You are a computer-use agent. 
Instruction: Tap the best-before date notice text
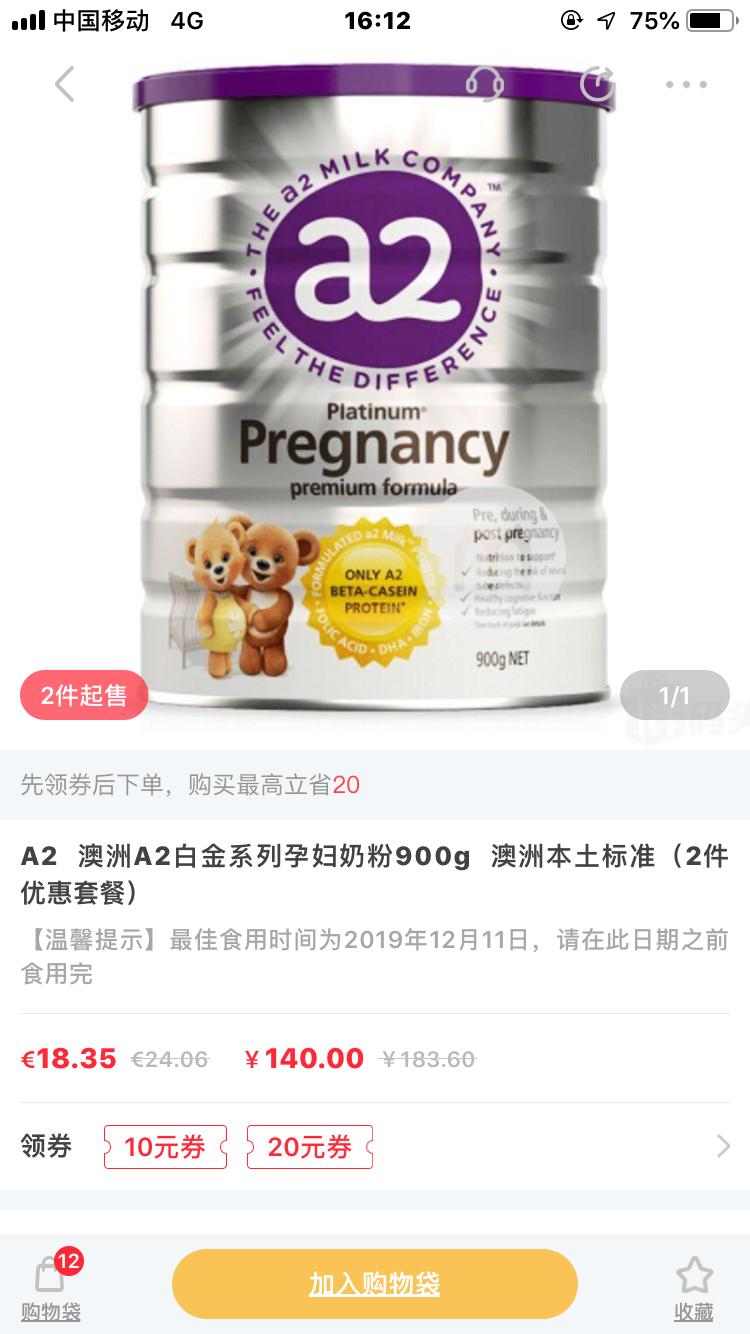pos(374,955)
